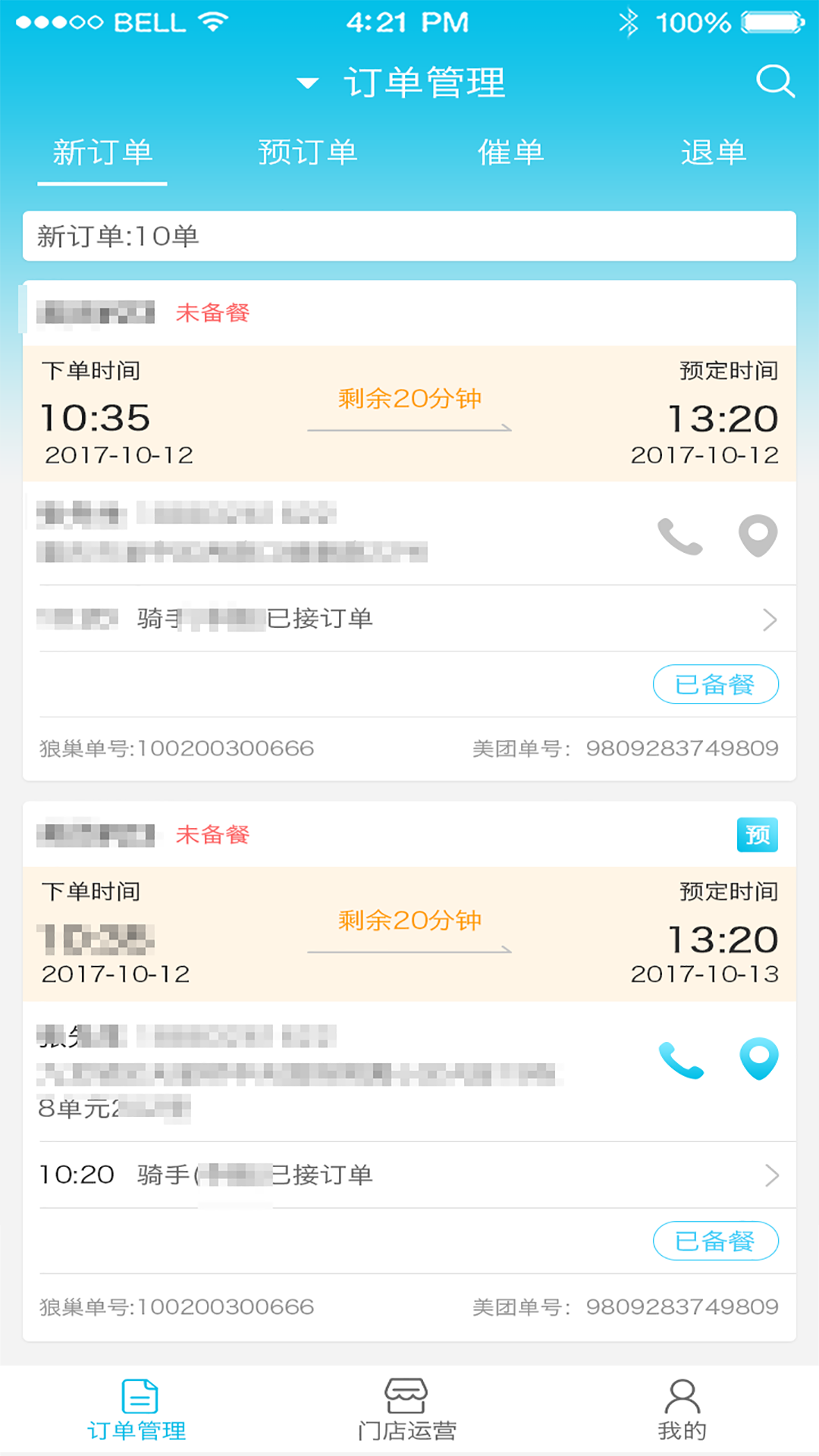Tap 已备餐 on the 预 tagged order
This screenshot has height=1456, width=819.
[715, 1241]
